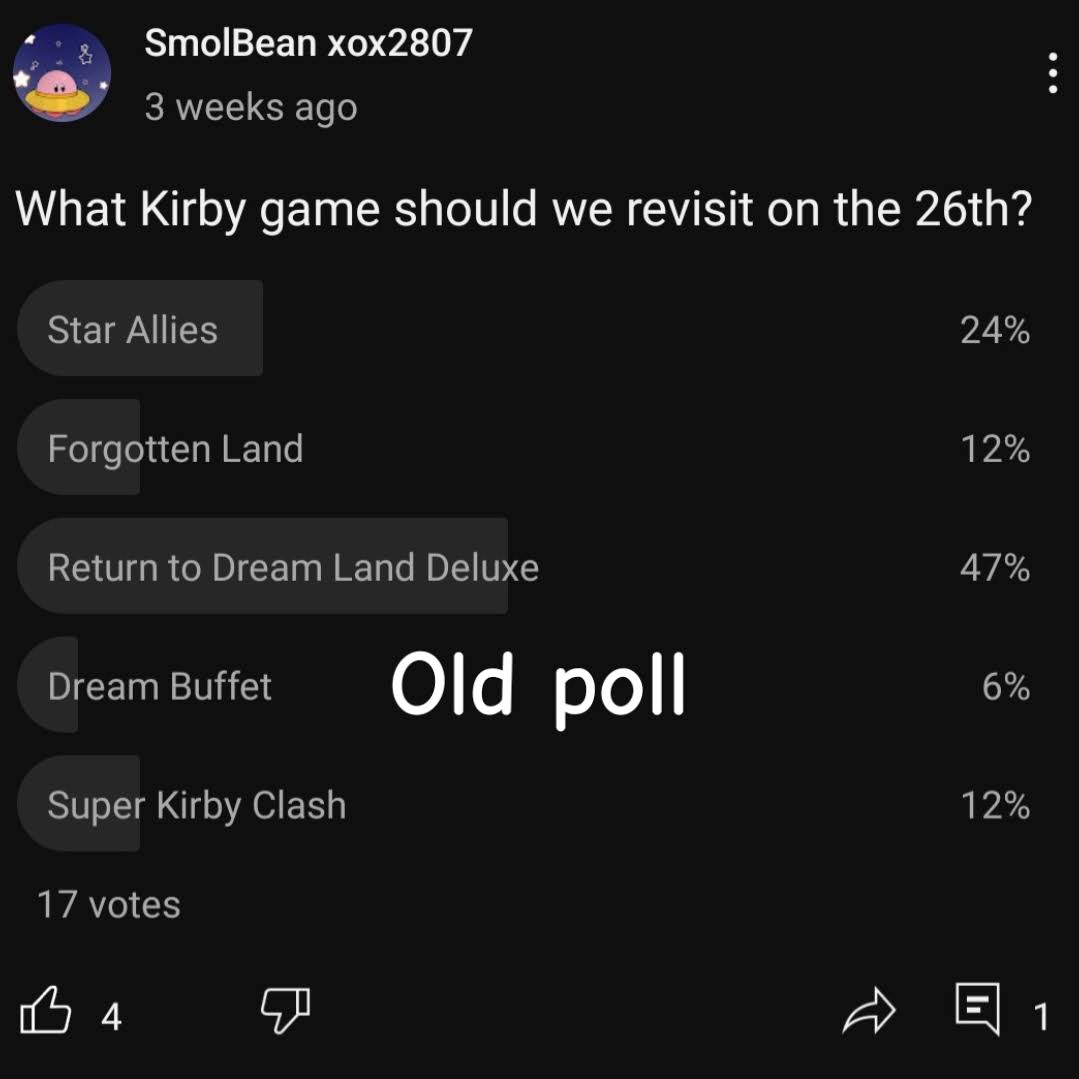The width and height of the screenshot is (1079, 1079).
Task: Open the post's overflow menu
Action: point(1052,73)
